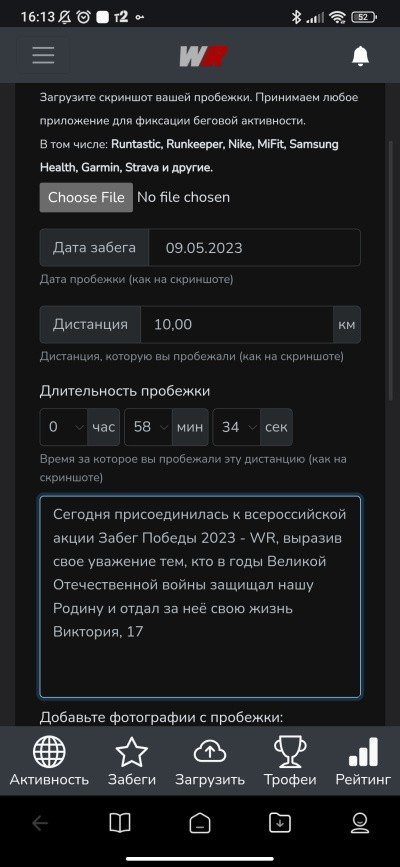Open the minutes dropdown showing 58
Screen dimensions: 400x867
tap(148, 427)
